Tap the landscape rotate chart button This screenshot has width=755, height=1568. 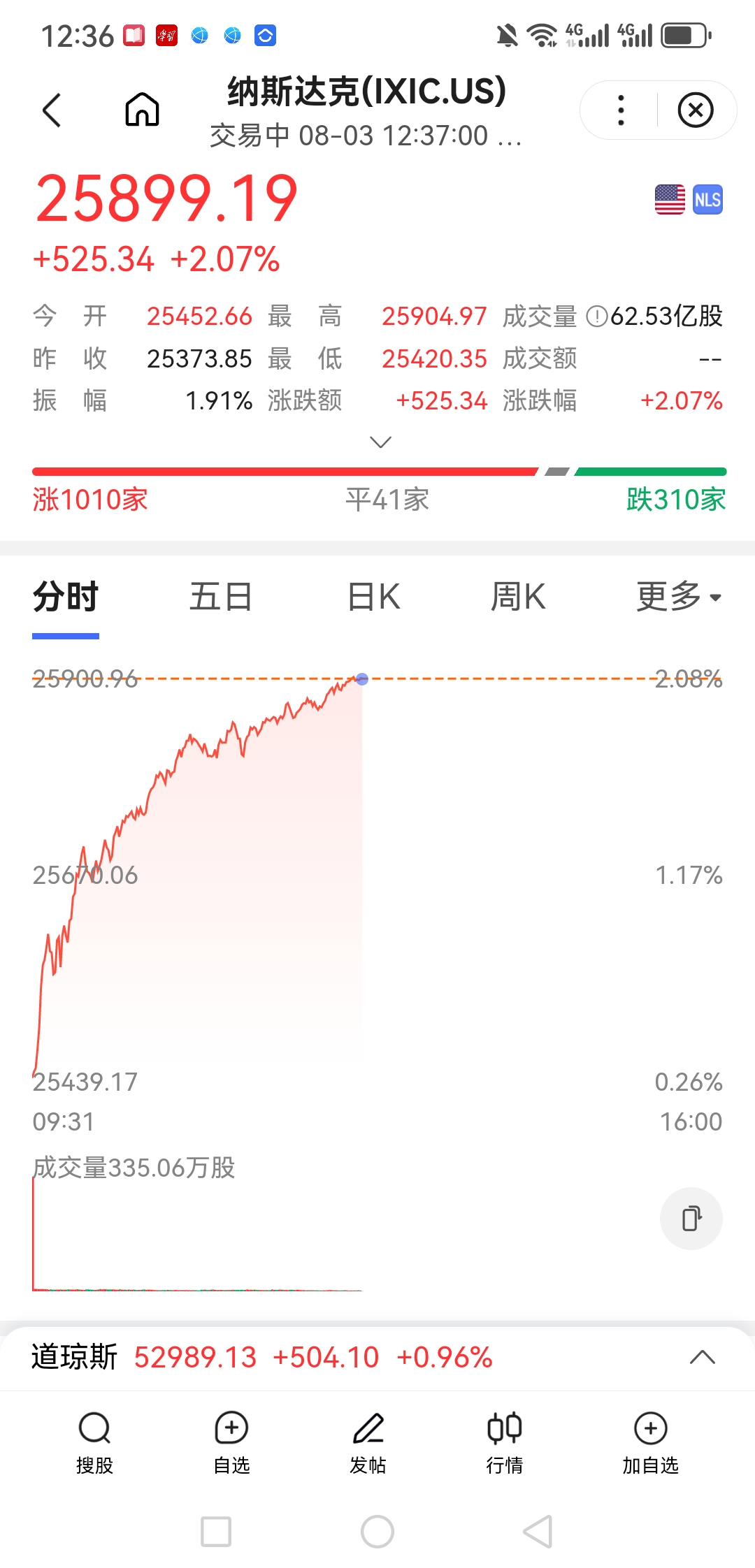click(691, 1219)
